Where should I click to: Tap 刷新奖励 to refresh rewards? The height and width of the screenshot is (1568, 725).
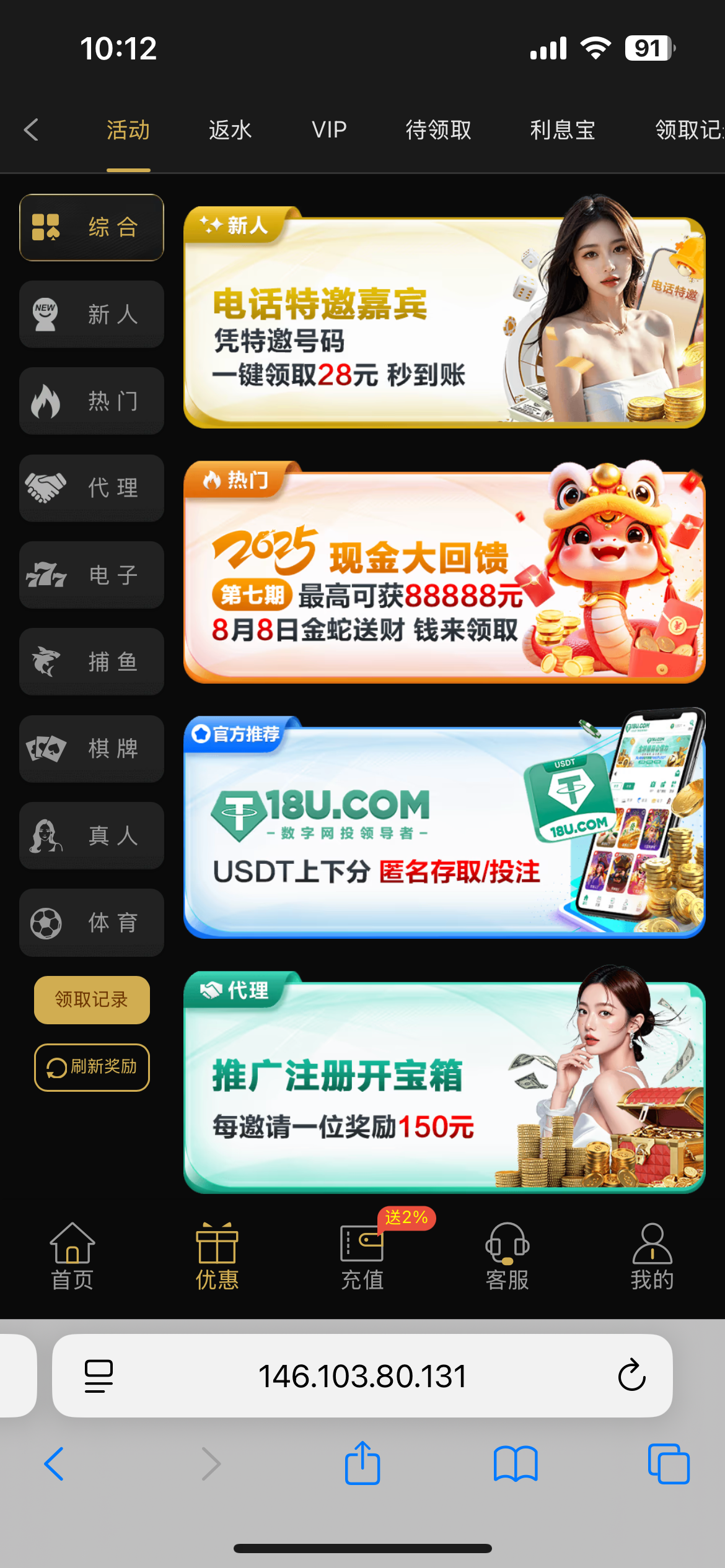coord(92,1066)
